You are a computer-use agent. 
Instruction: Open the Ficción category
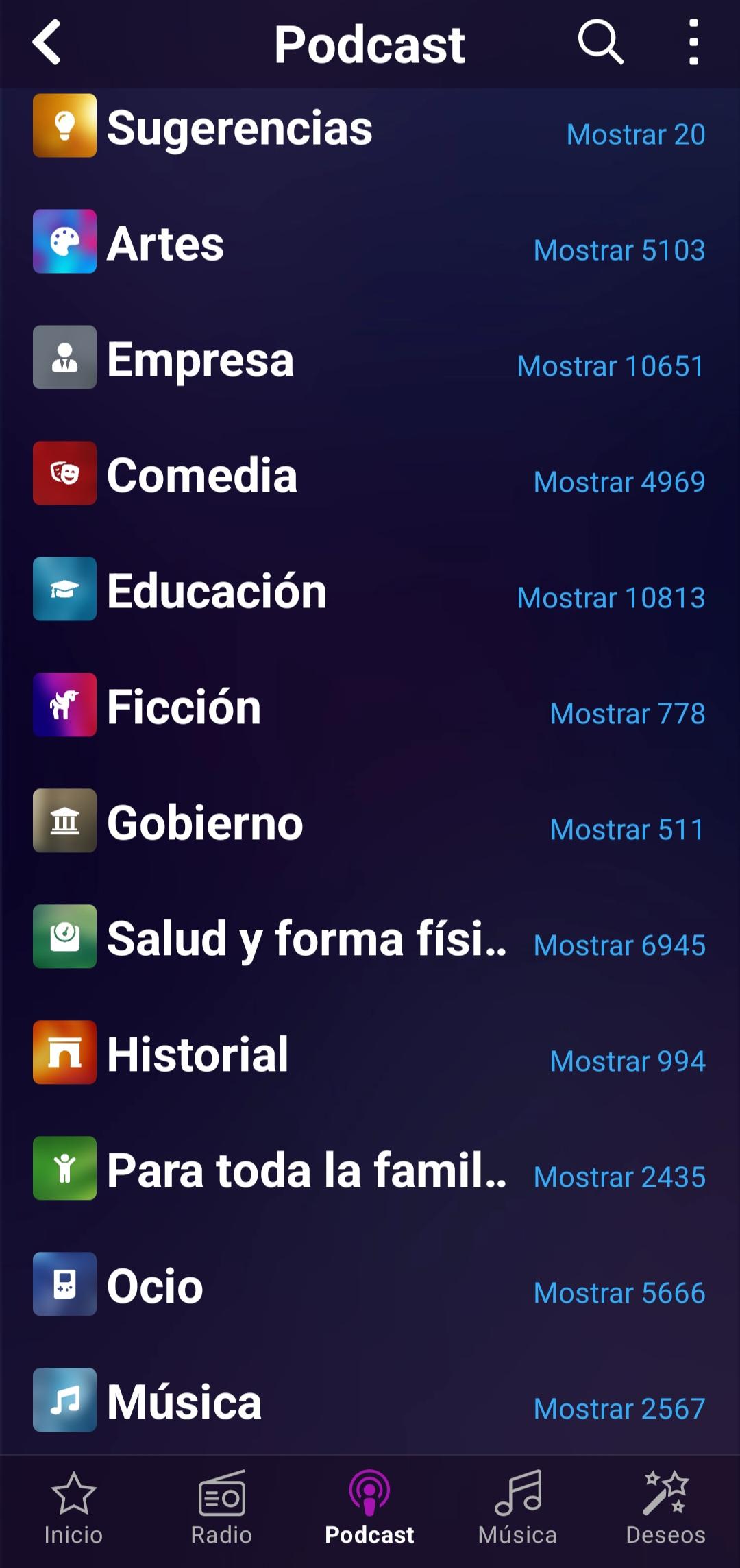tap(370, 706)
